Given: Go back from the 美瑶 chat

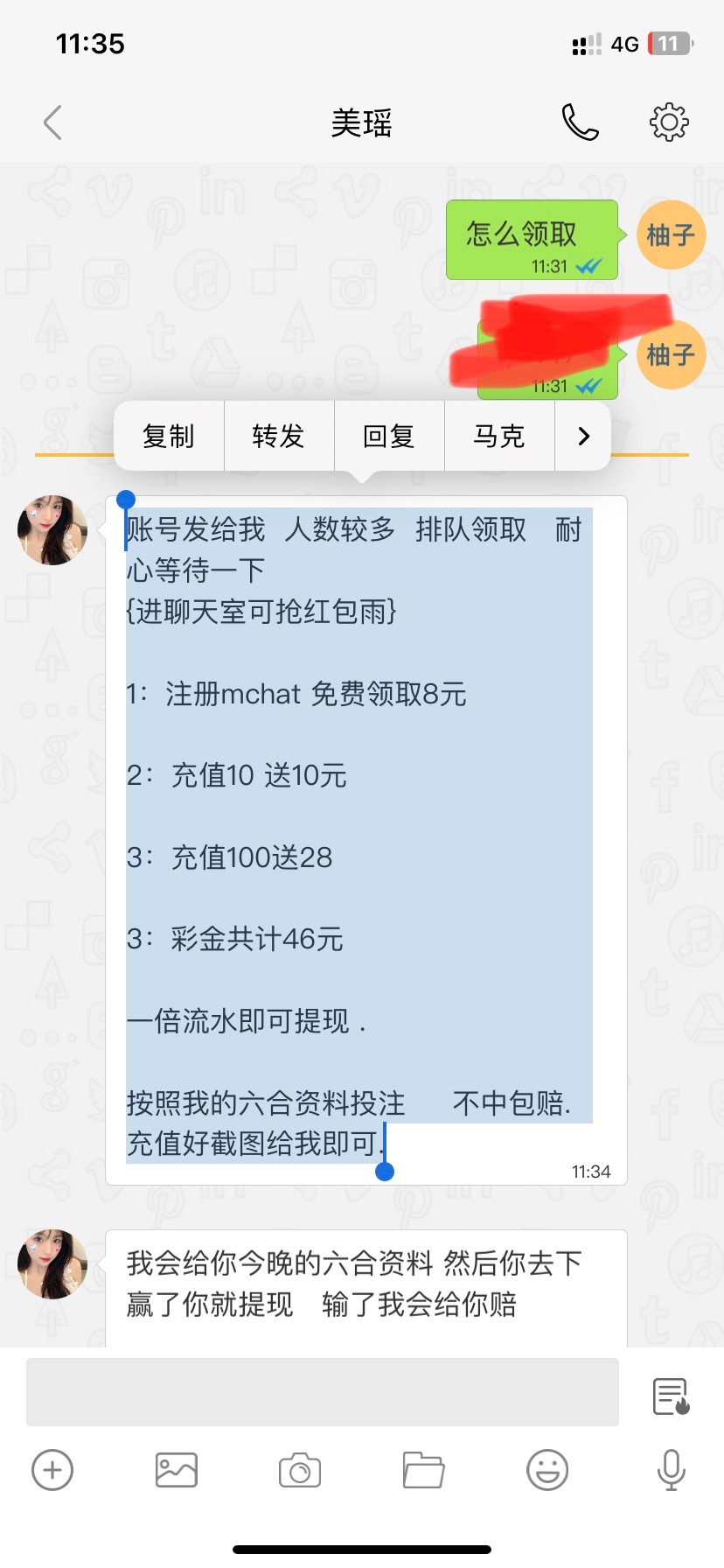Looking at the screenshot, I should [53, 122].
